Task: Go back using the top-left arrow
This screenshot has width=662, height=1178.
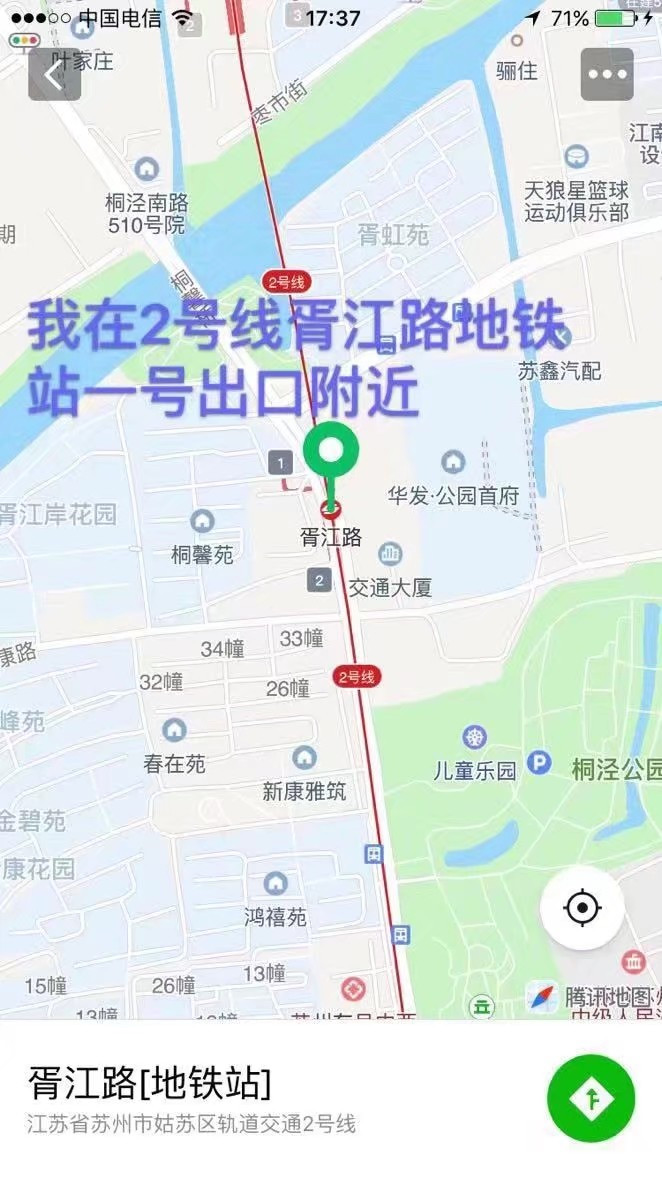Action: (x=54, y=75)
